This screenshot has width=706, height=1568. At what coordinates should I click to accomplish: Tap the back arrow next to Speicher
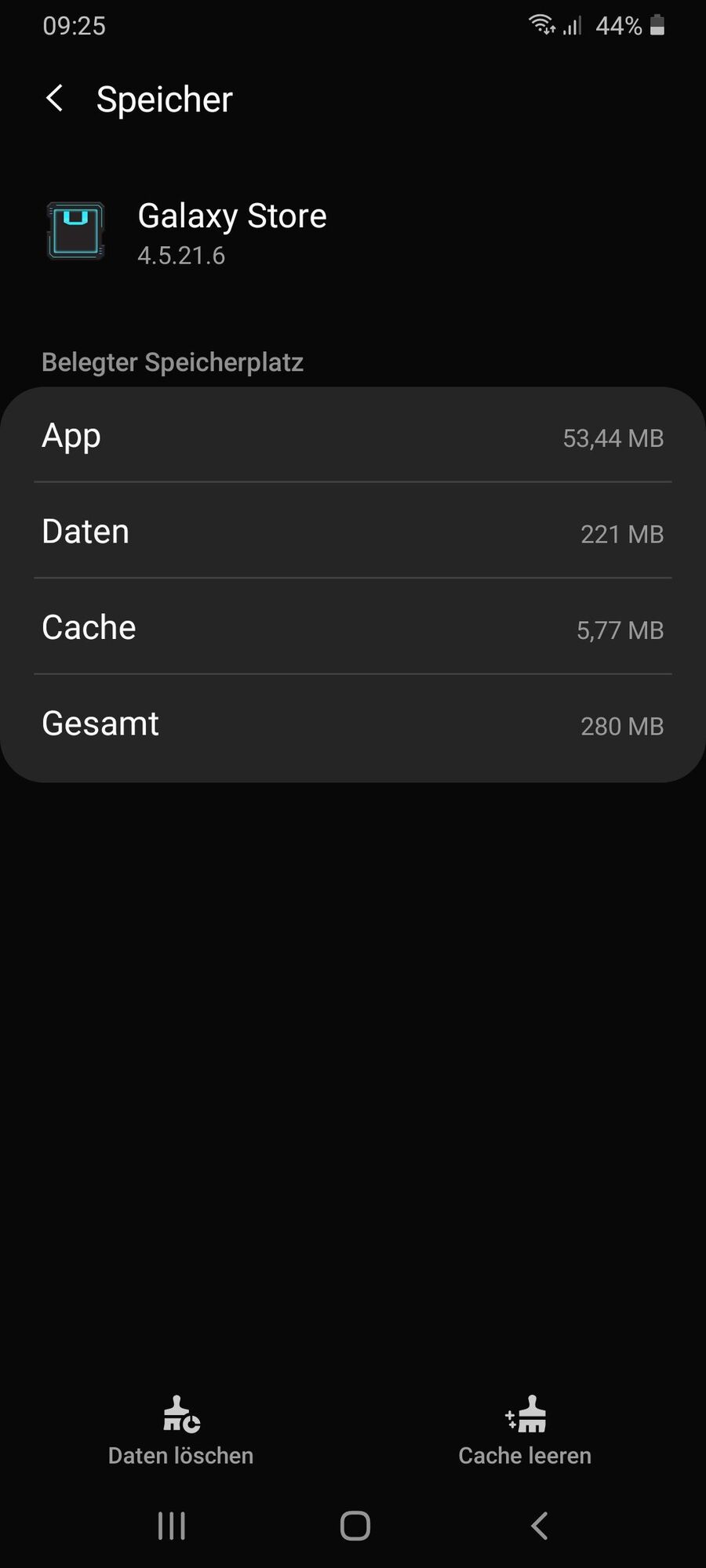tap(54, 98)
